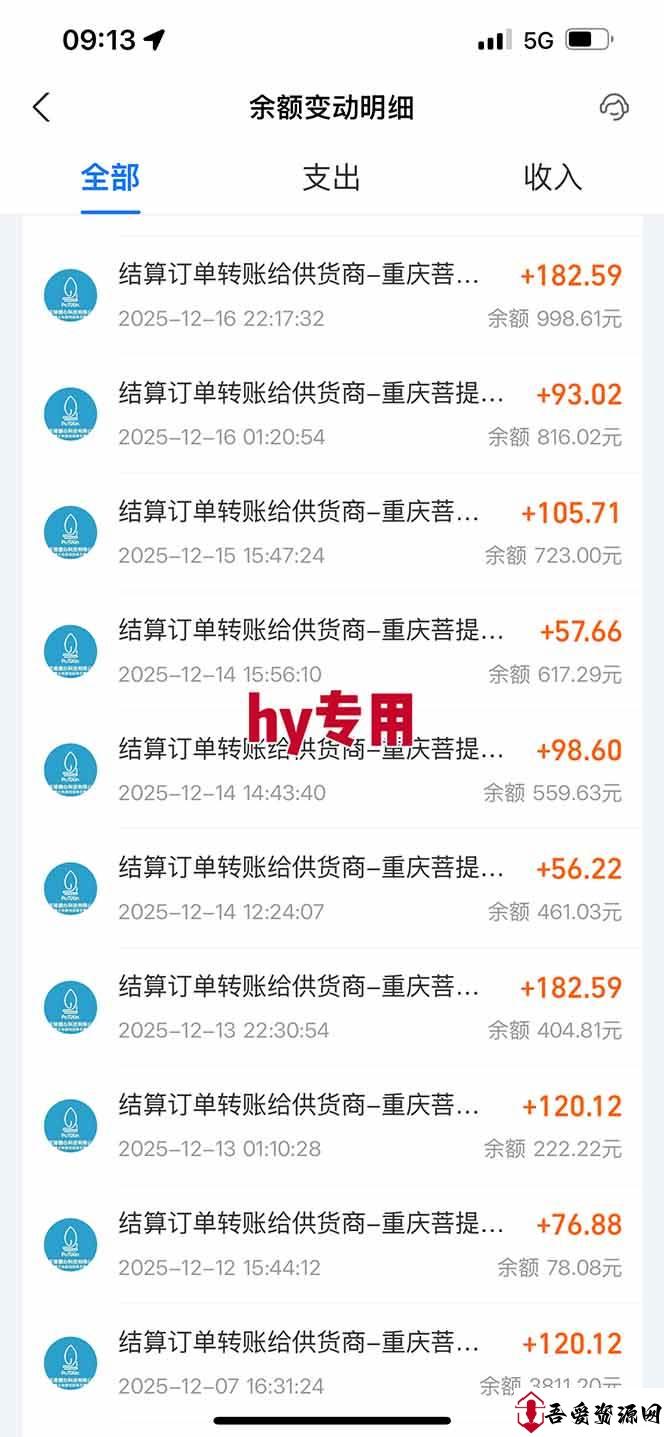Select the 收入 tab
Image resolution: width=664 pixels, height=1437 pixels.
552,178
